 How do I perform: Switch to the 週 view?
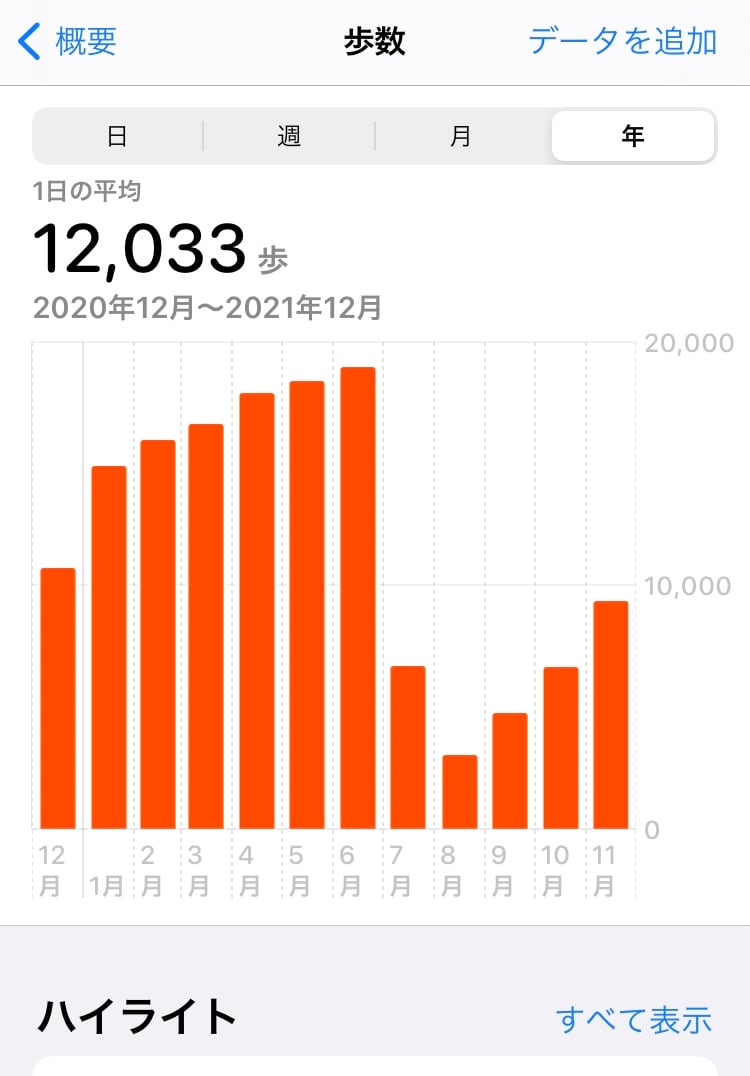289,136
